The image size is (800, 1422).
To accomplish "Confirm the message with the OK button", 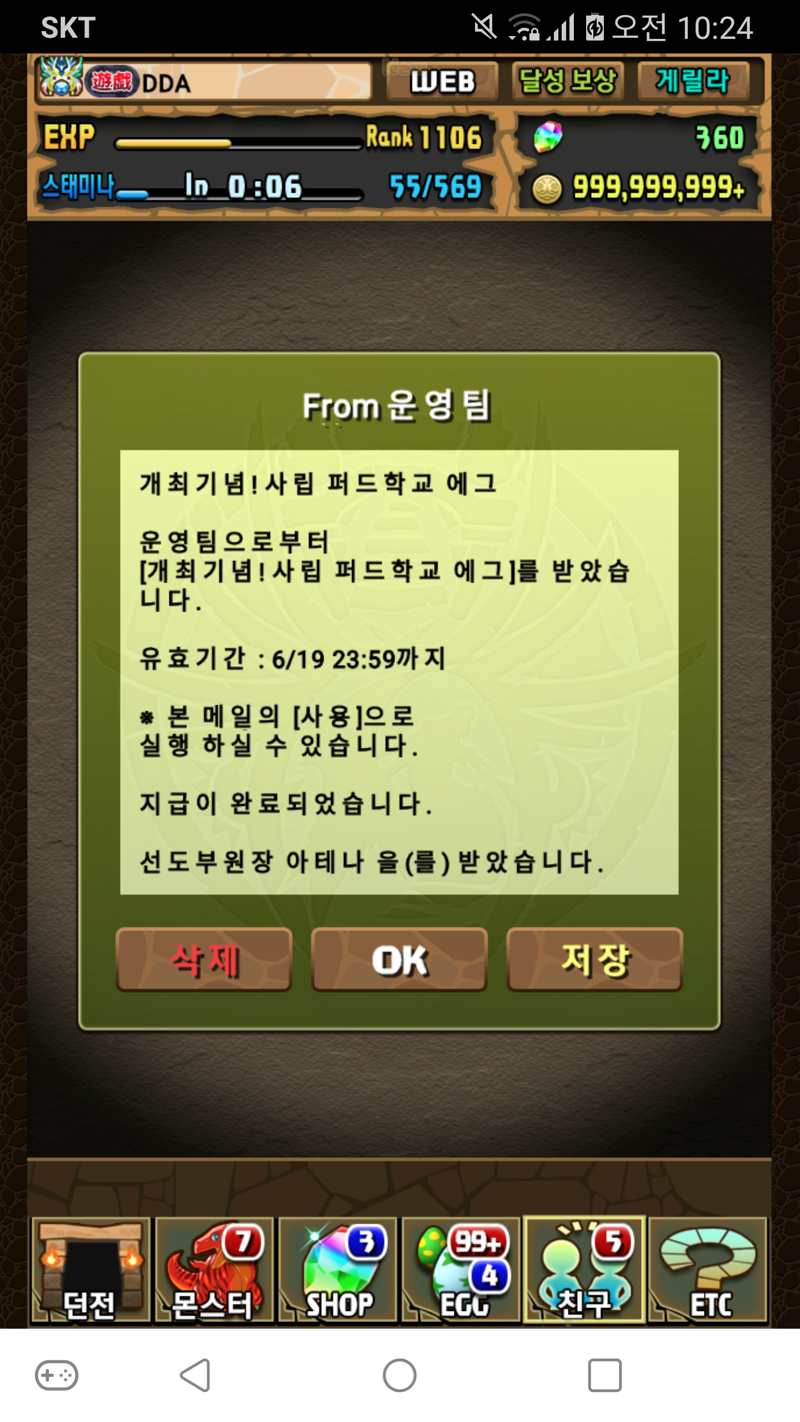I will tap(399, 960).
